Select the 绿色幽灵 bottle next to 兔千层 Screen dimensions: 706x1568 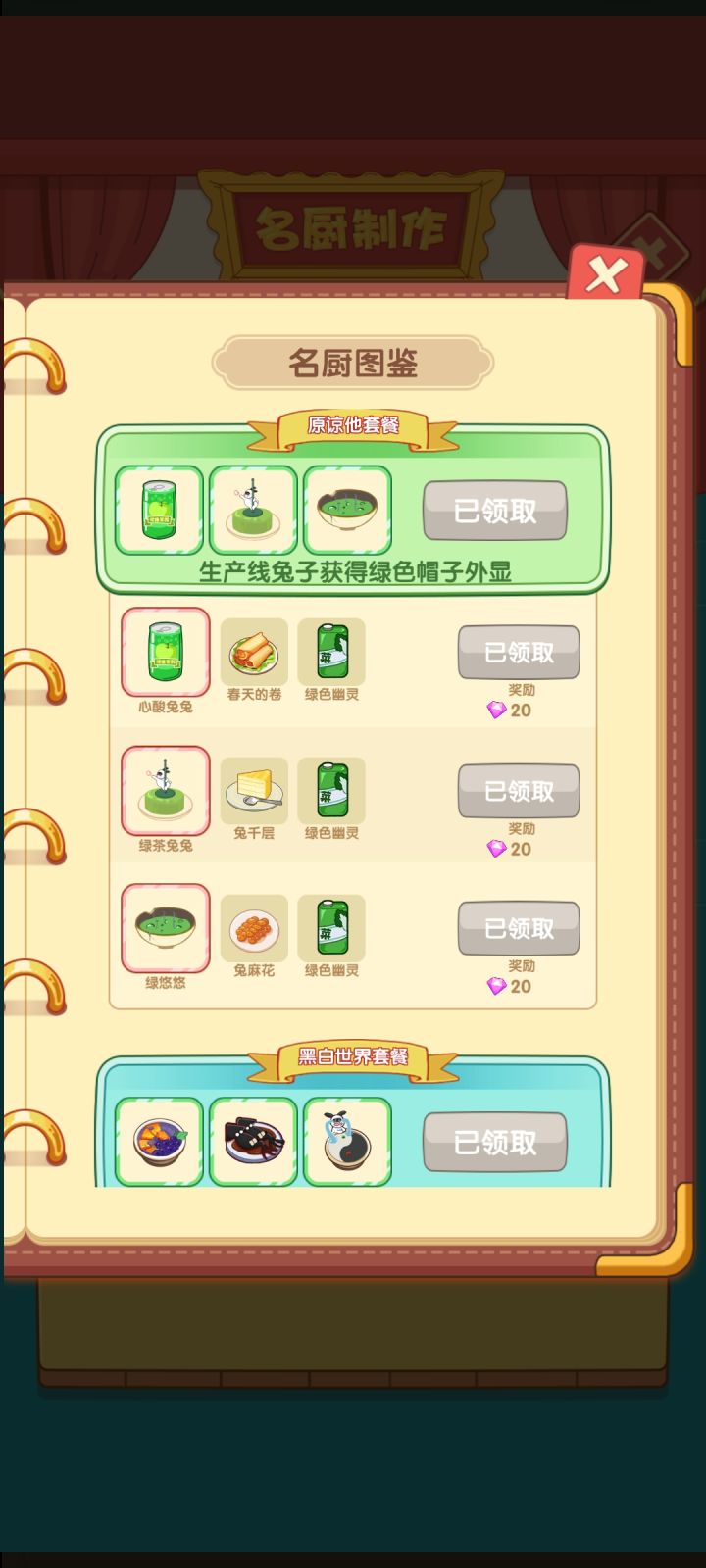pos(333,790)
